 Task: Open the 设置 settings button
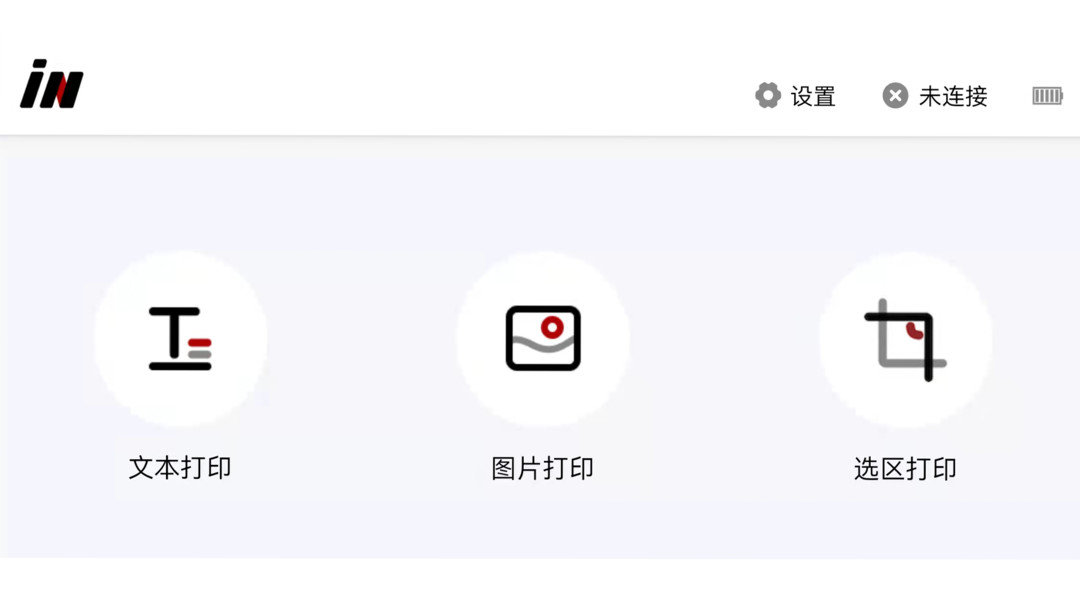pyautogui.click(x=796, y=96)
